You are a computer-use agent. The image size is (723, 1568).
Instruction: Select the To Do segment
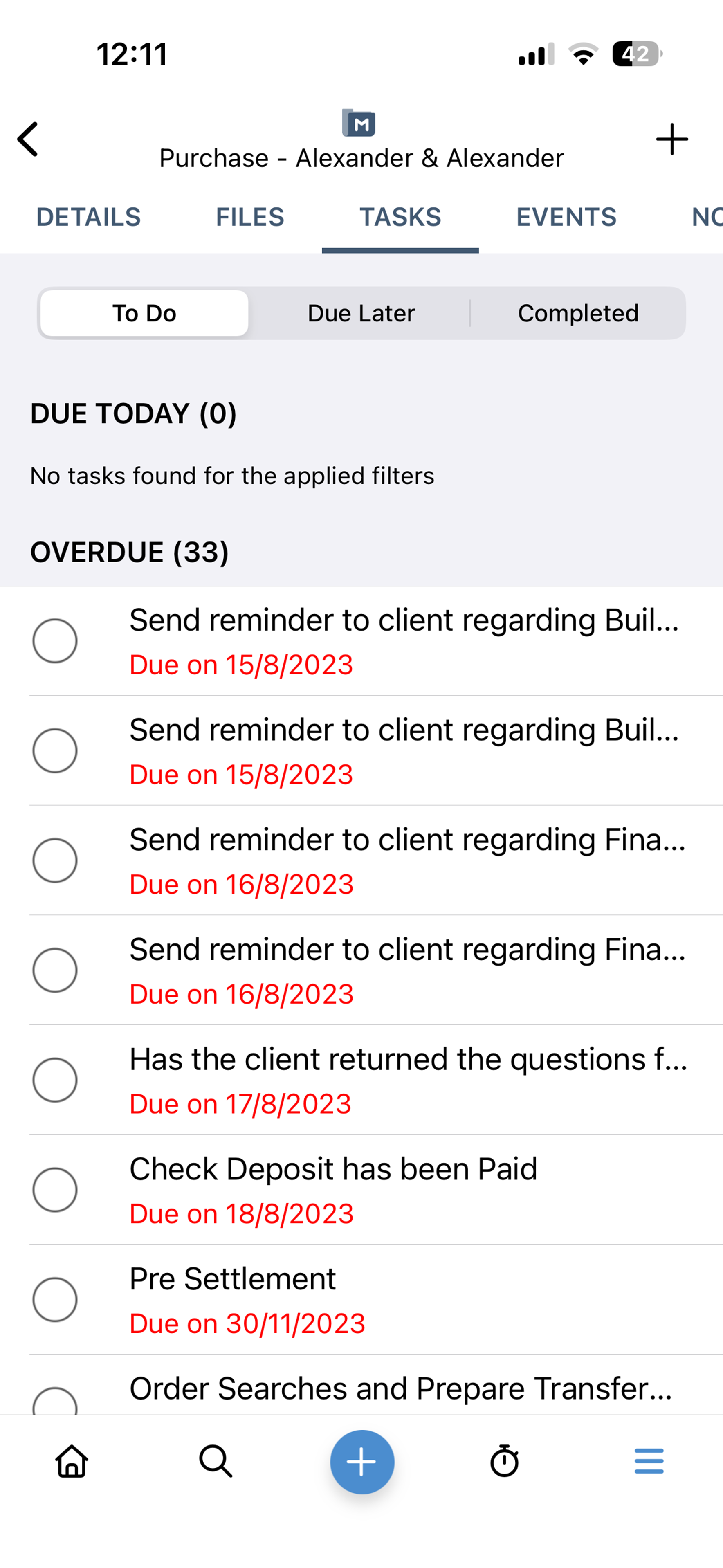(144, 314)
